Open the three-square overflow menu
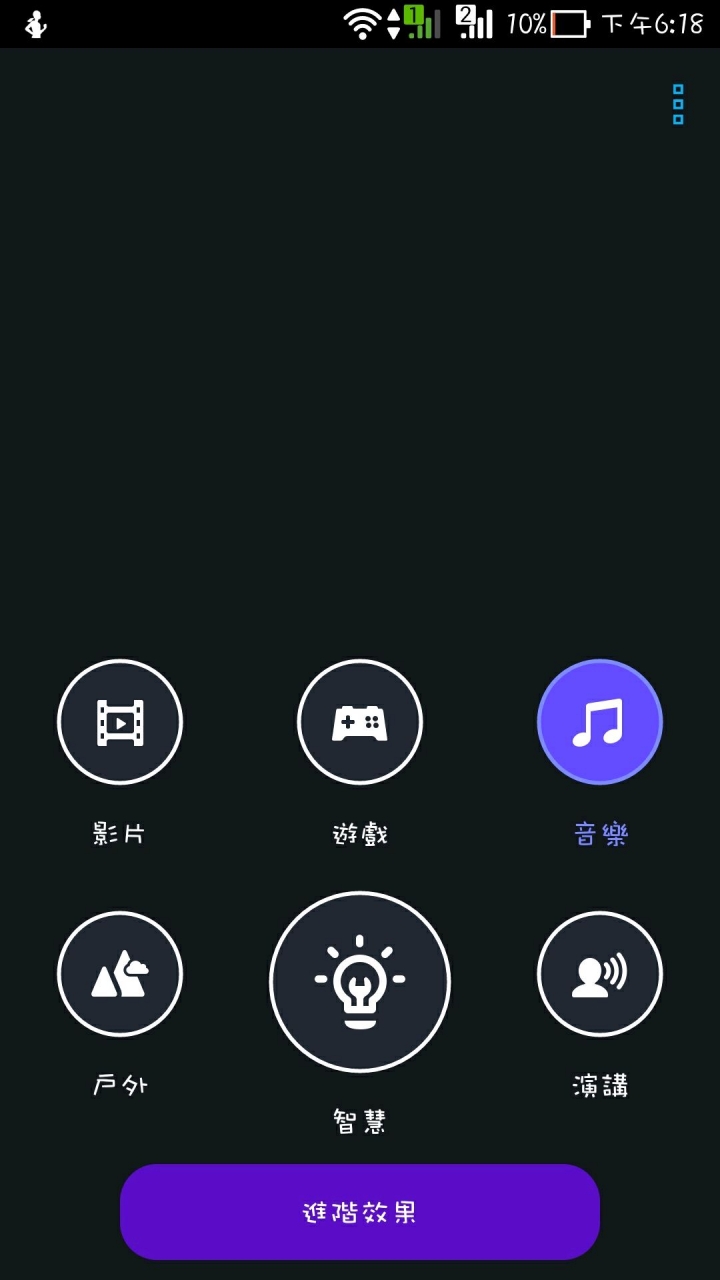This screenshot has width=720, height=1280. (x=678, y=105)
